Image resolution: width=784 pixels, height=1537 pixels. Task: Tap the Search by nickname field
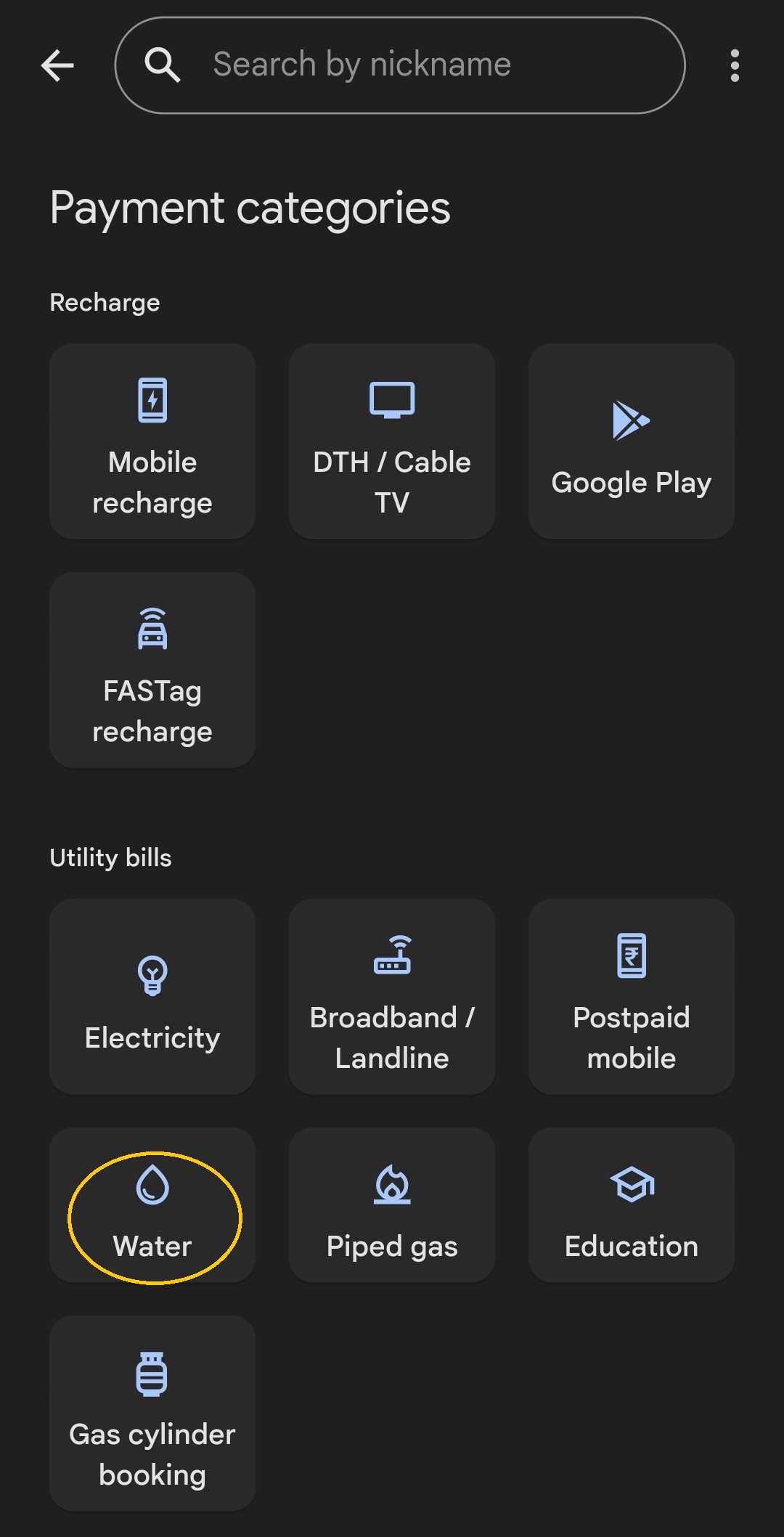click(400, 65)
